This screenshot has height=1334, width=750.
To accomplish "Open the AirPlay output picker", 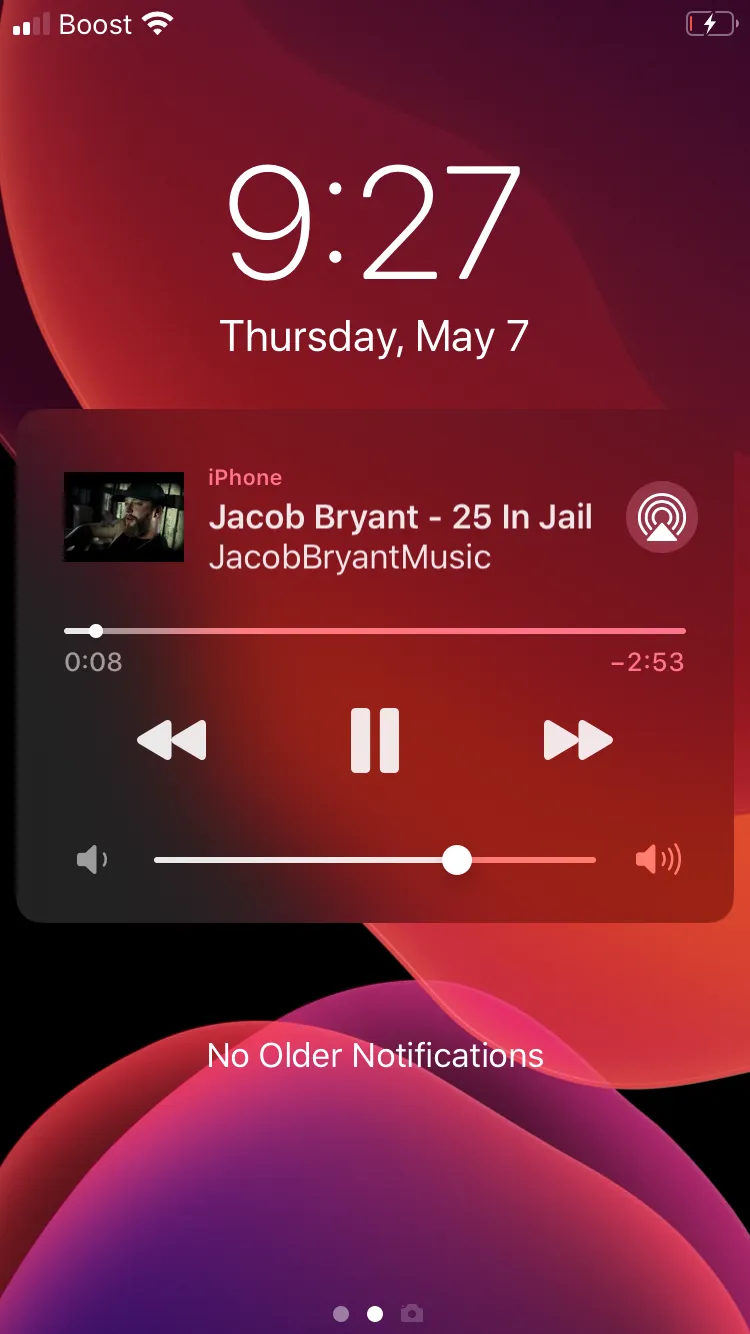I will pos(661,517).
